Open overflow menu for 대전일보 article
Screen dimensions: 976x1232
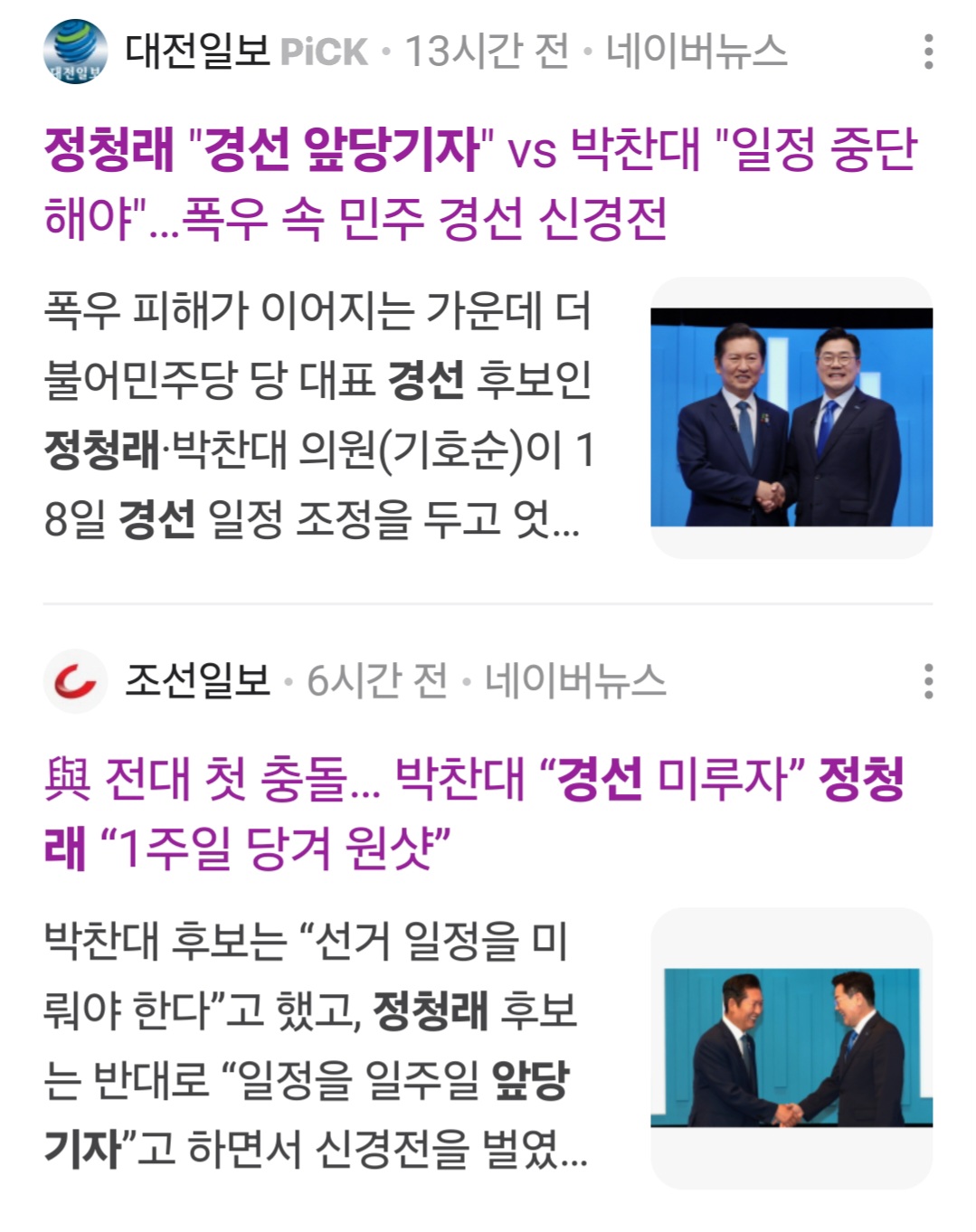928,52
